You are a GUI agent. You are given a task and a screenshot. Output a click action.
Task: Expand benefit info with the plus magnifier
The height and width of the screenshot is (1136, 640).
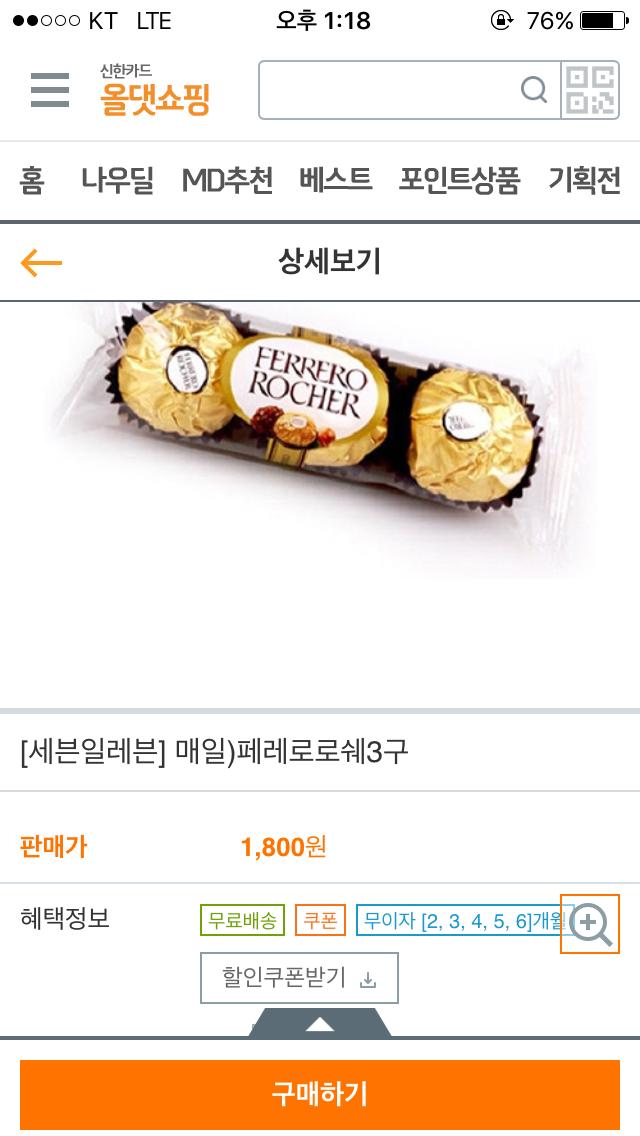590,923
